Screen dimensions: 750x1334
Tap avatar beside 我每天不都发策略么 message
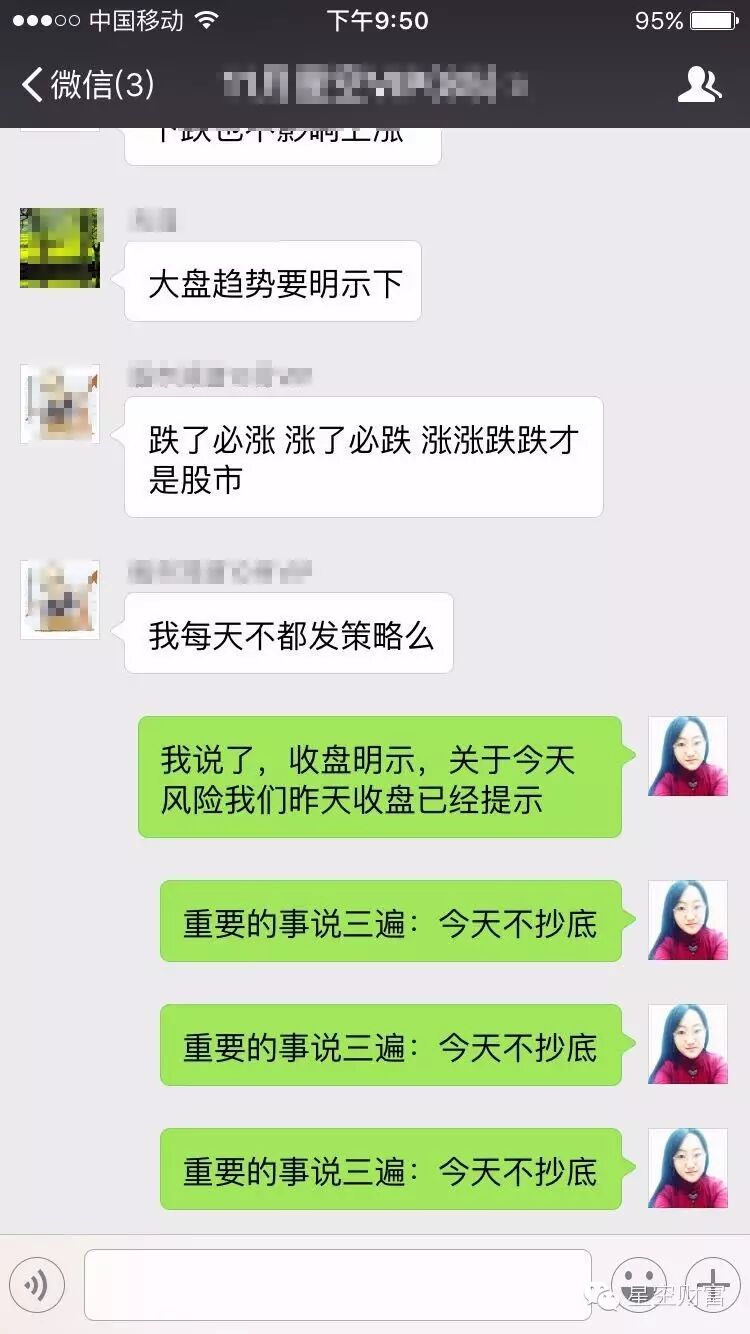pos(60,600)
